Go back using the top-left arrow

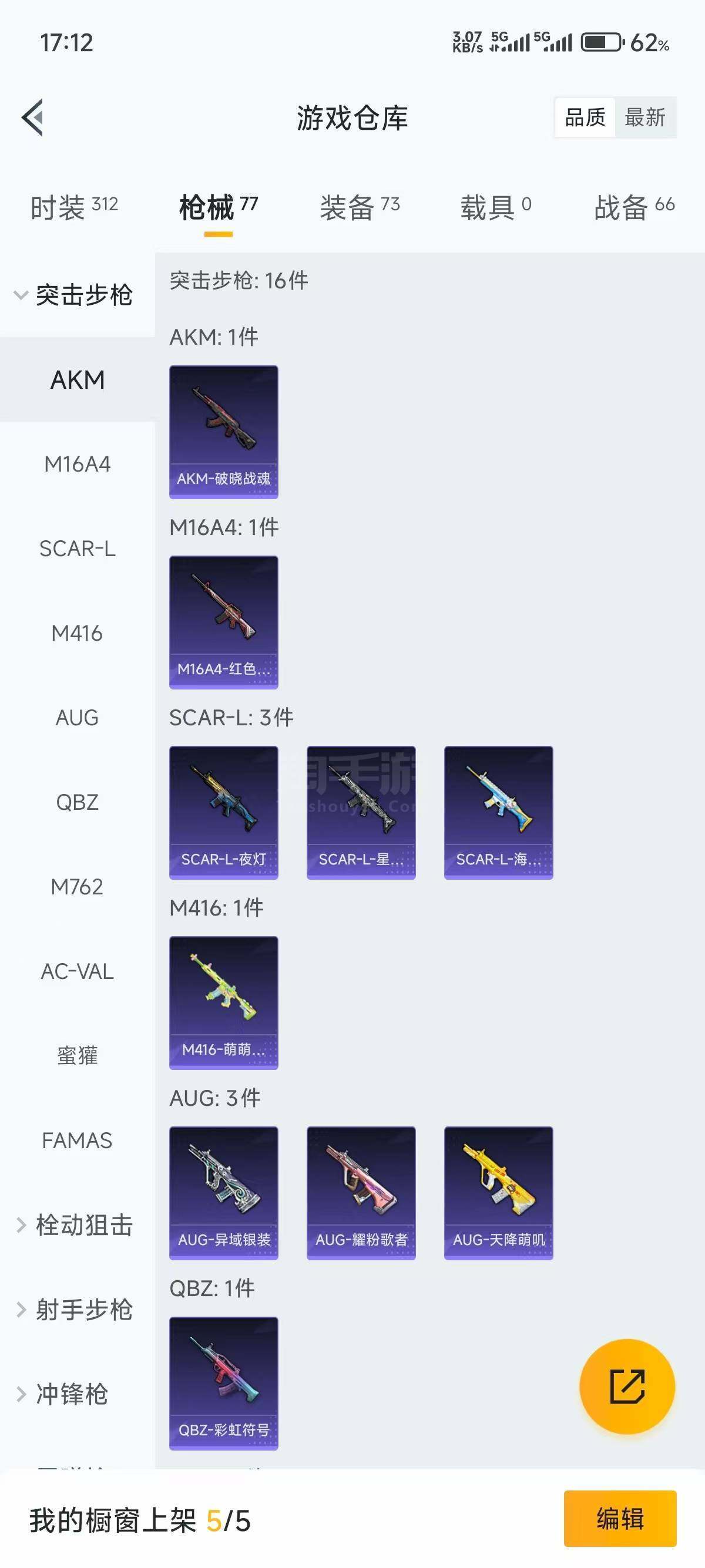33,117
